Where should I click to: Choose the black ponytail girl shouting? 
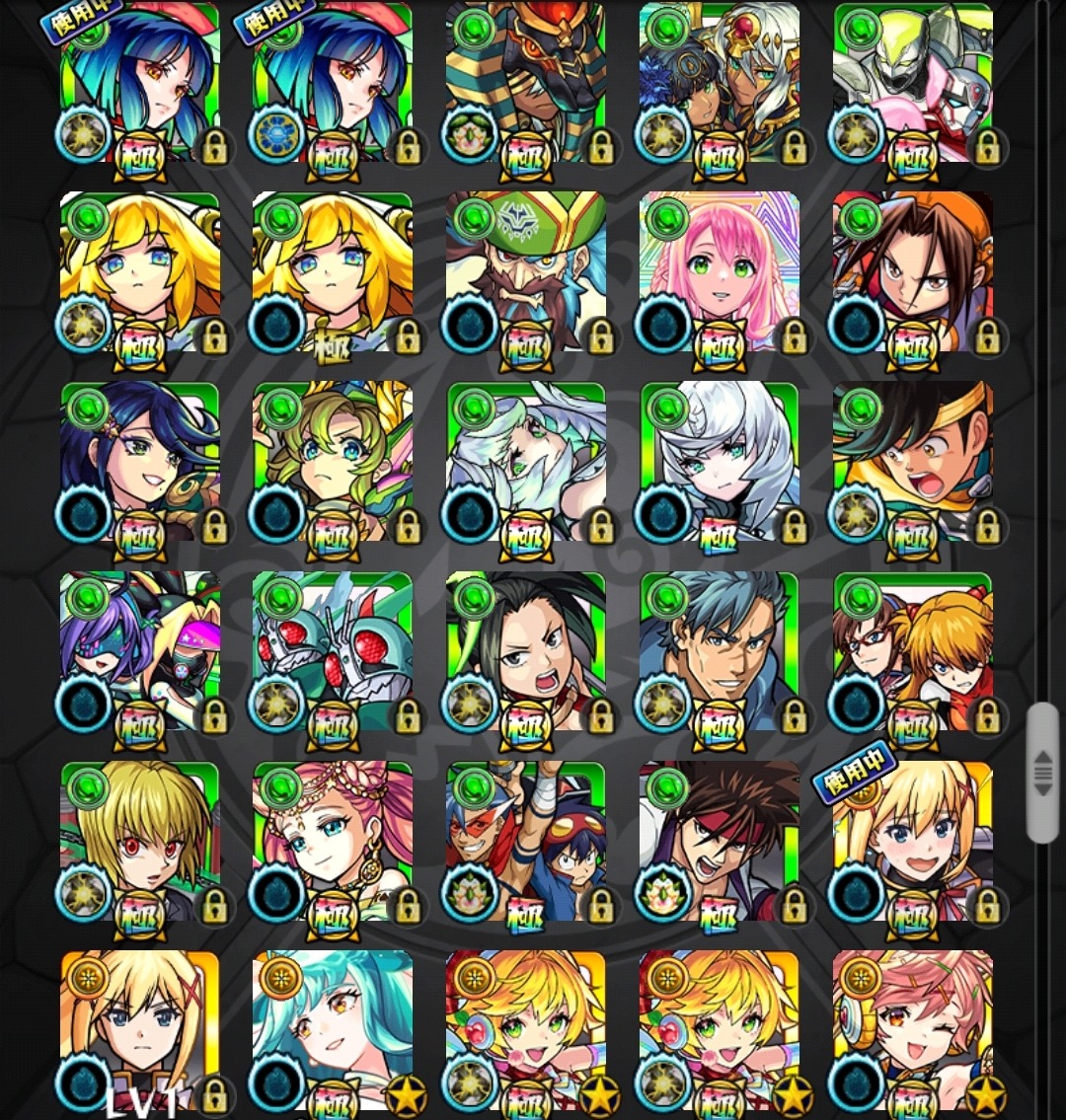pyautogui.click(x=525, y=651)
